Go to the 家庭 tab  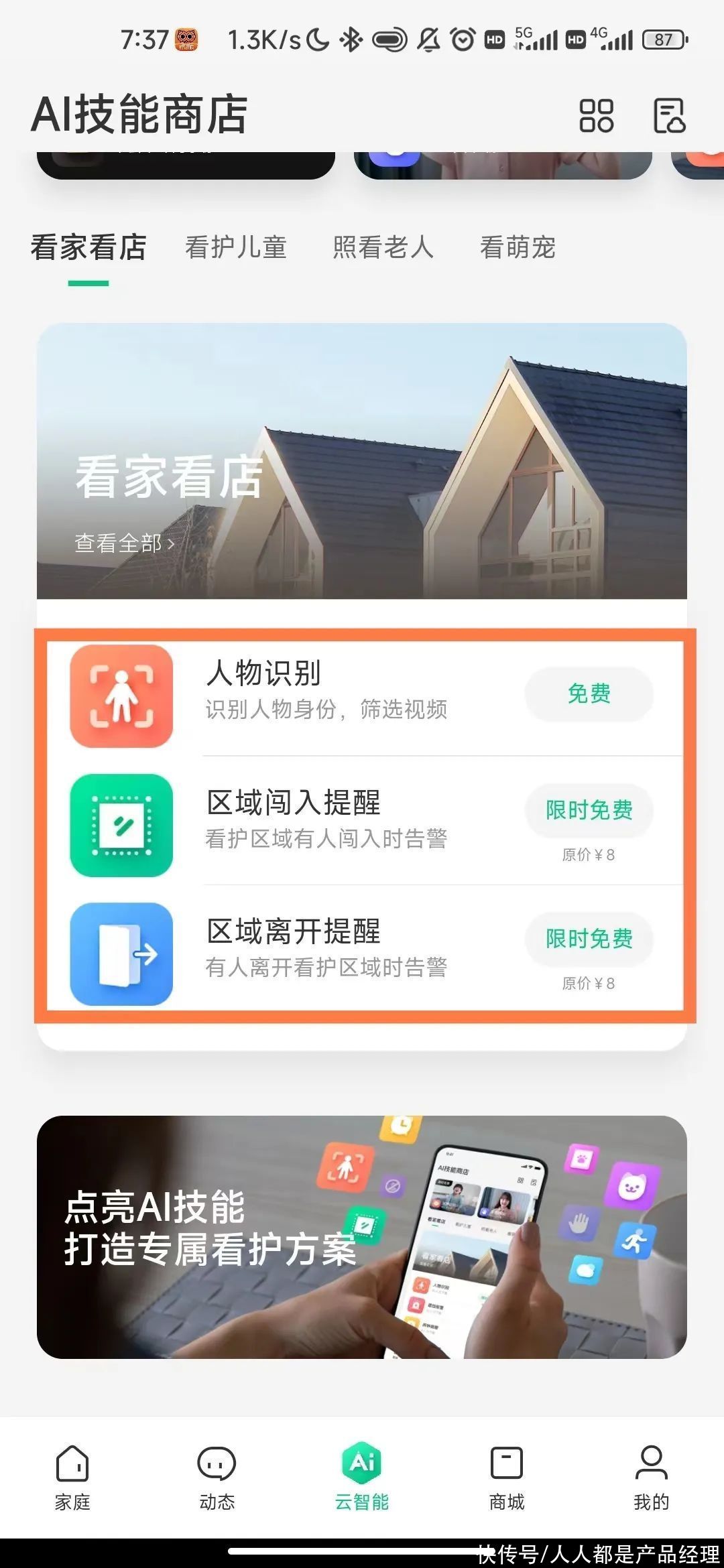tap(72, 1478)
